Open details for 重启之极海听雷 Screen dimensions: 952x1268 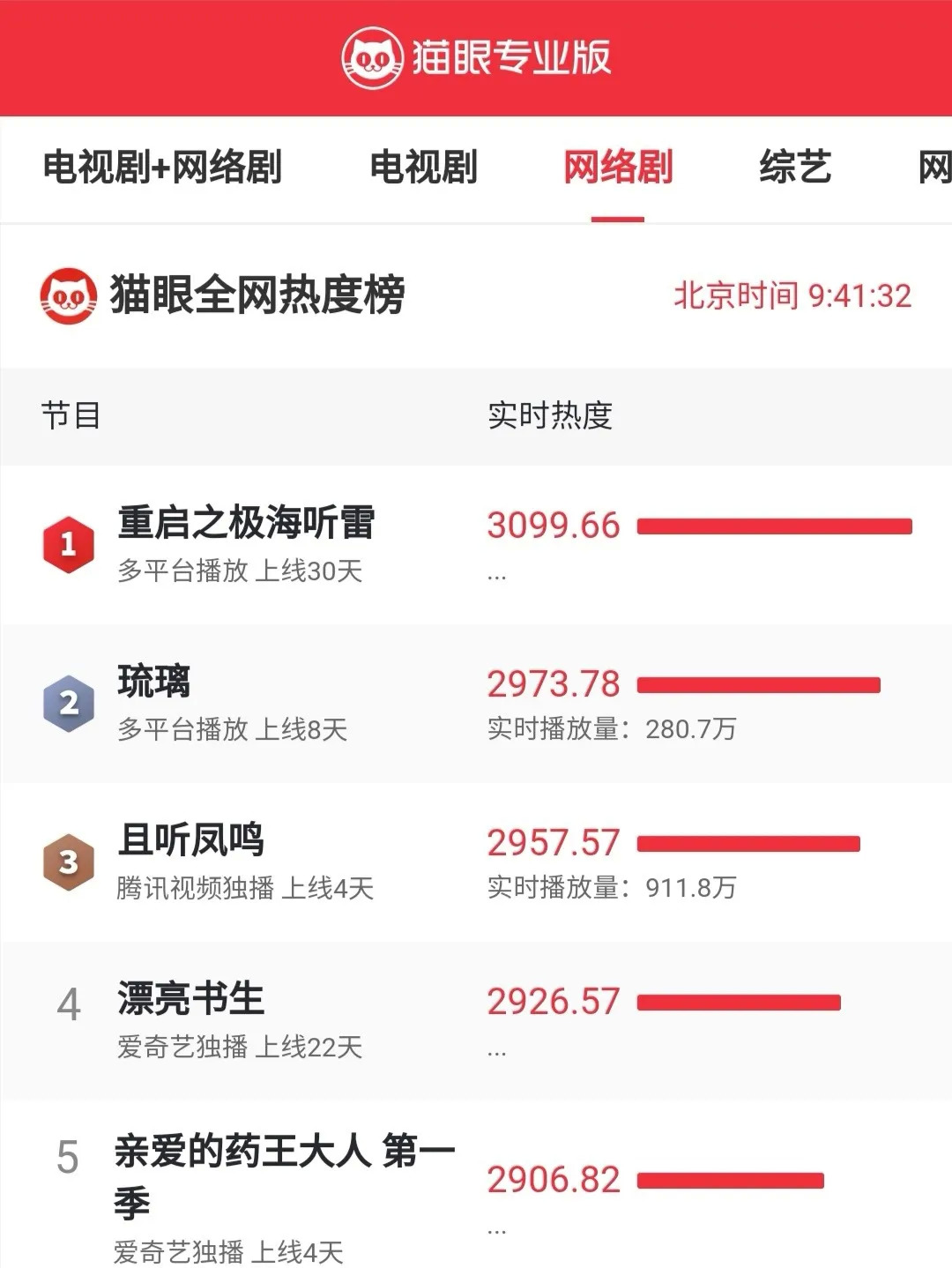point(247,523)
